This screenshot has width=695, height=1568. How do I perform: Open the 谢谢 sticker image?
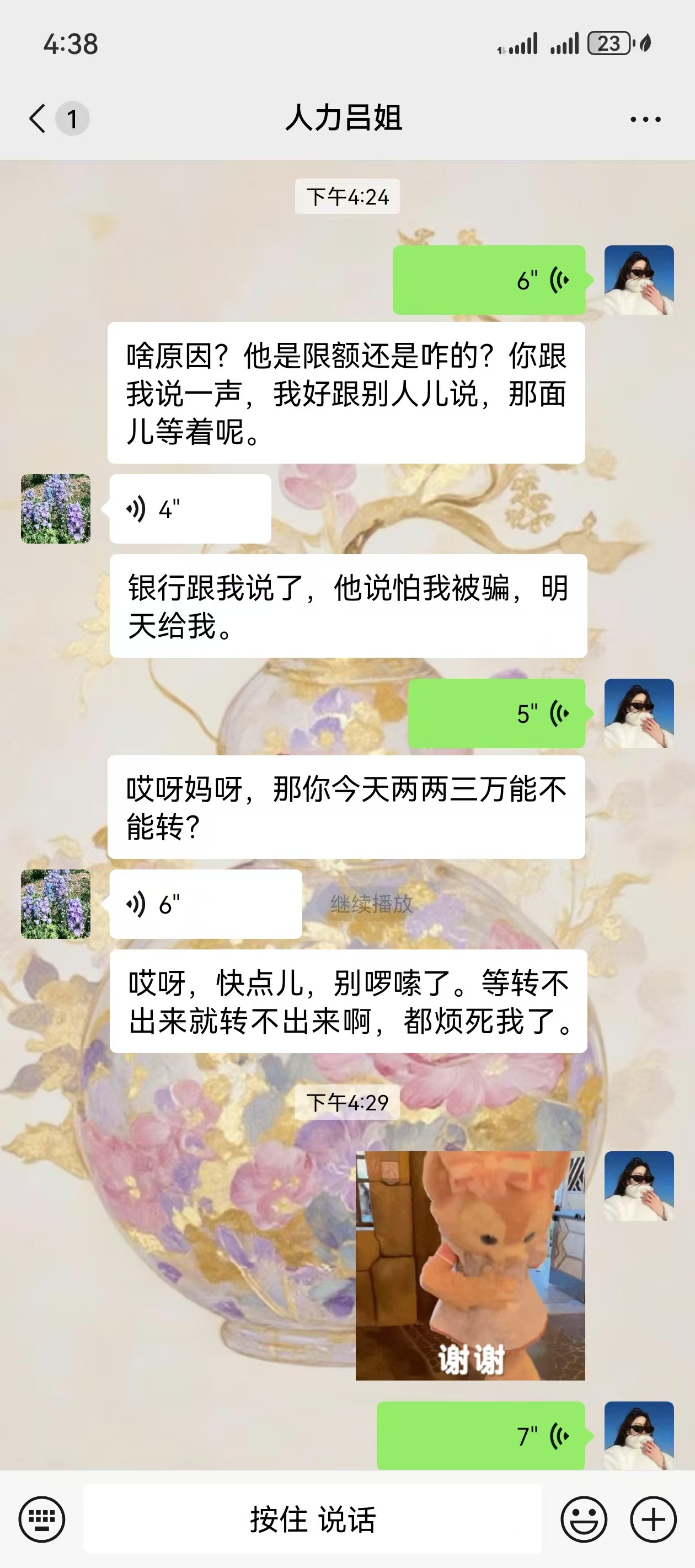(x=469, y=1265)
